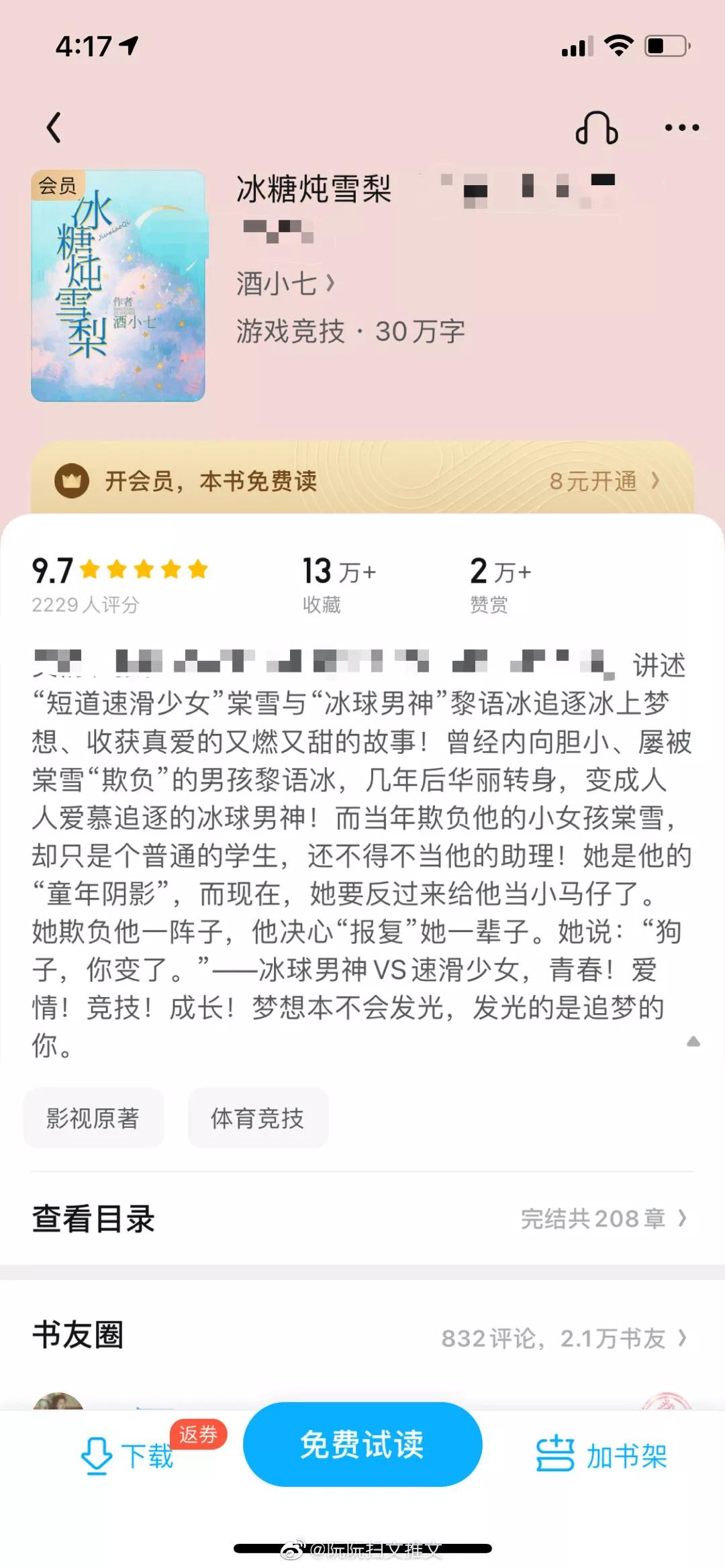Select the 影视原著 tag
725x1568 pixels.
coord(93,1117)
